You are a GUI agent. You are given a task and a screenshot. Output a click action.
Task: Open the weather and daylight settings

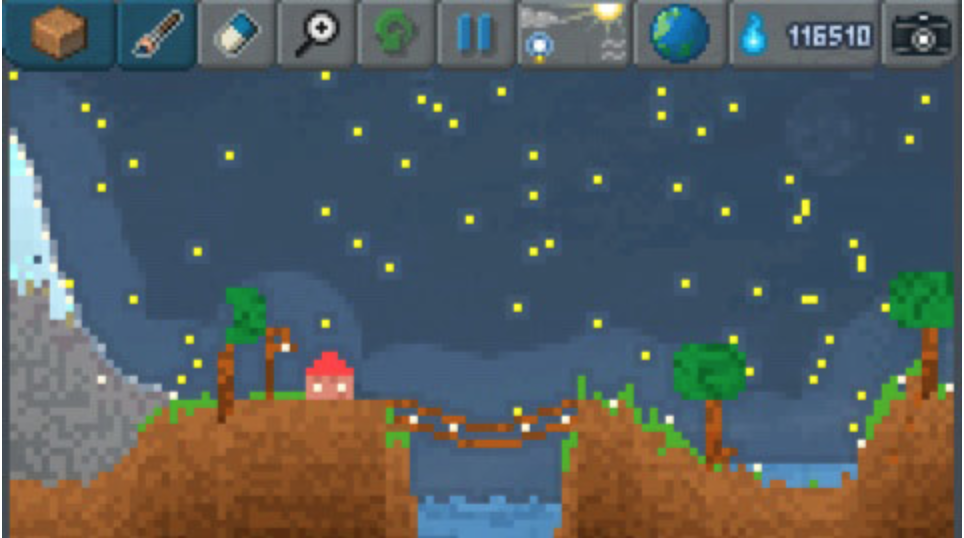coord(574,33)
